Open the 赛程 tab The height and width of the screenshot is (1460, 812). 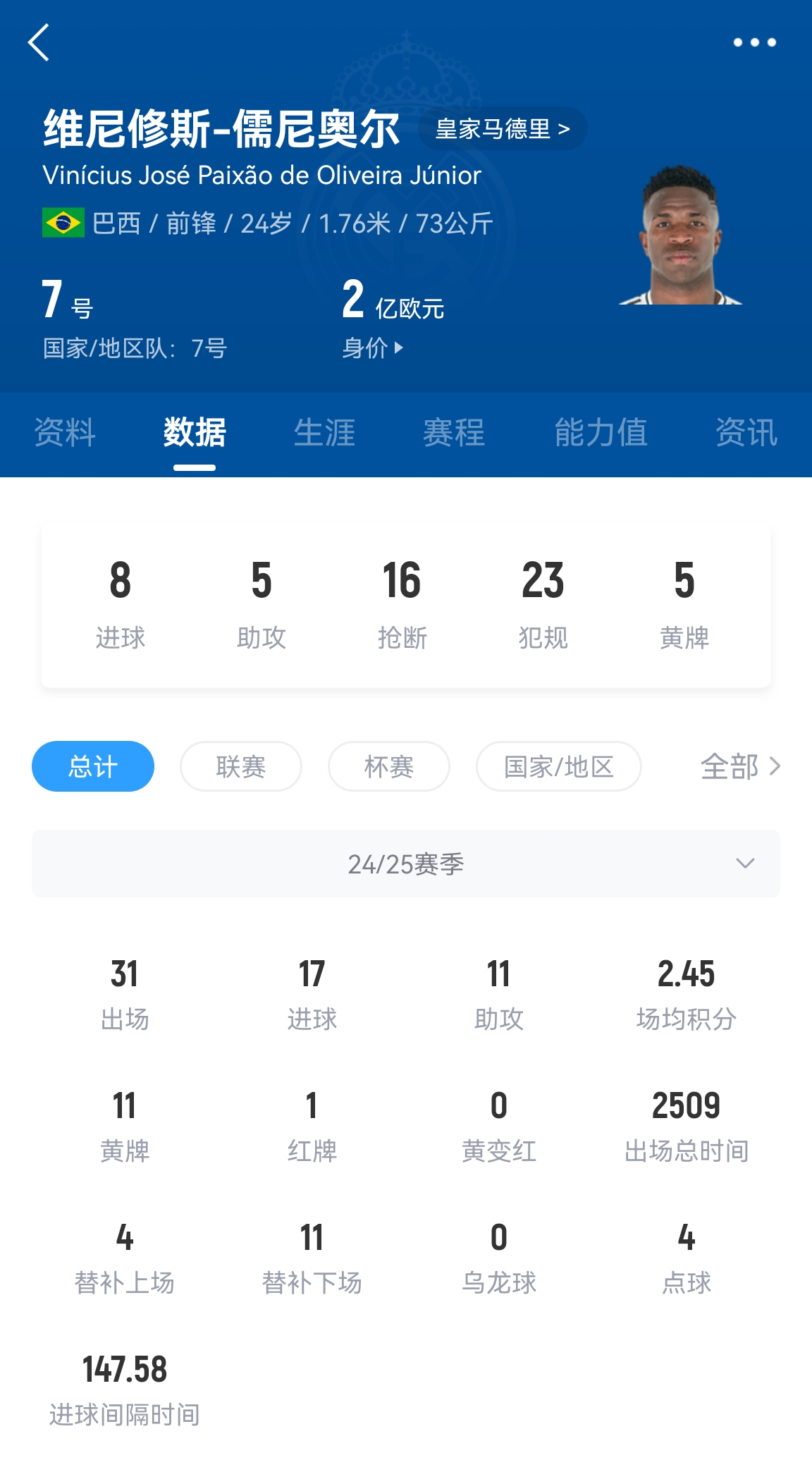454,432
